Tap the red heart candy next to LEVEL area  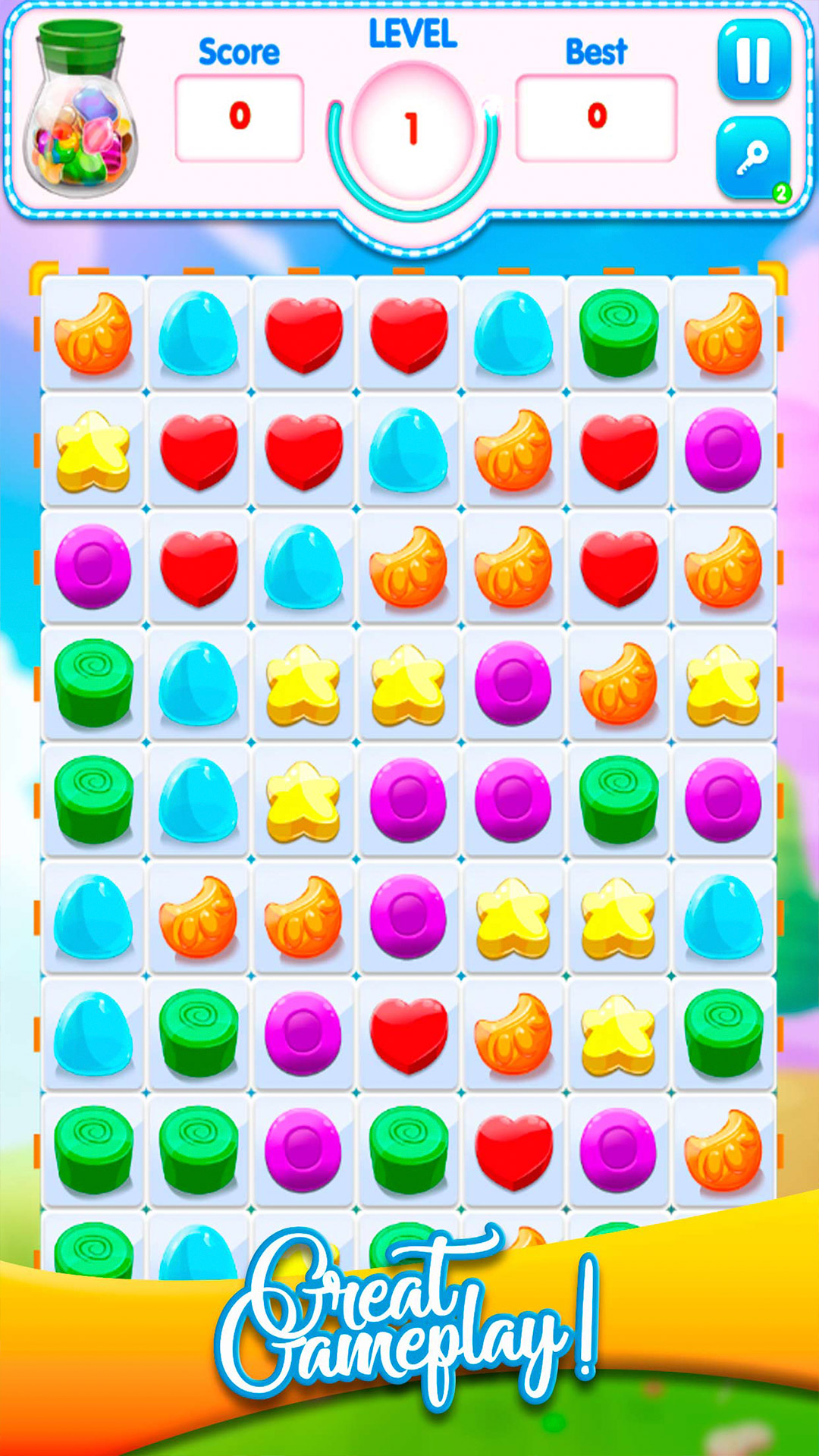click(x=408, y=334)
